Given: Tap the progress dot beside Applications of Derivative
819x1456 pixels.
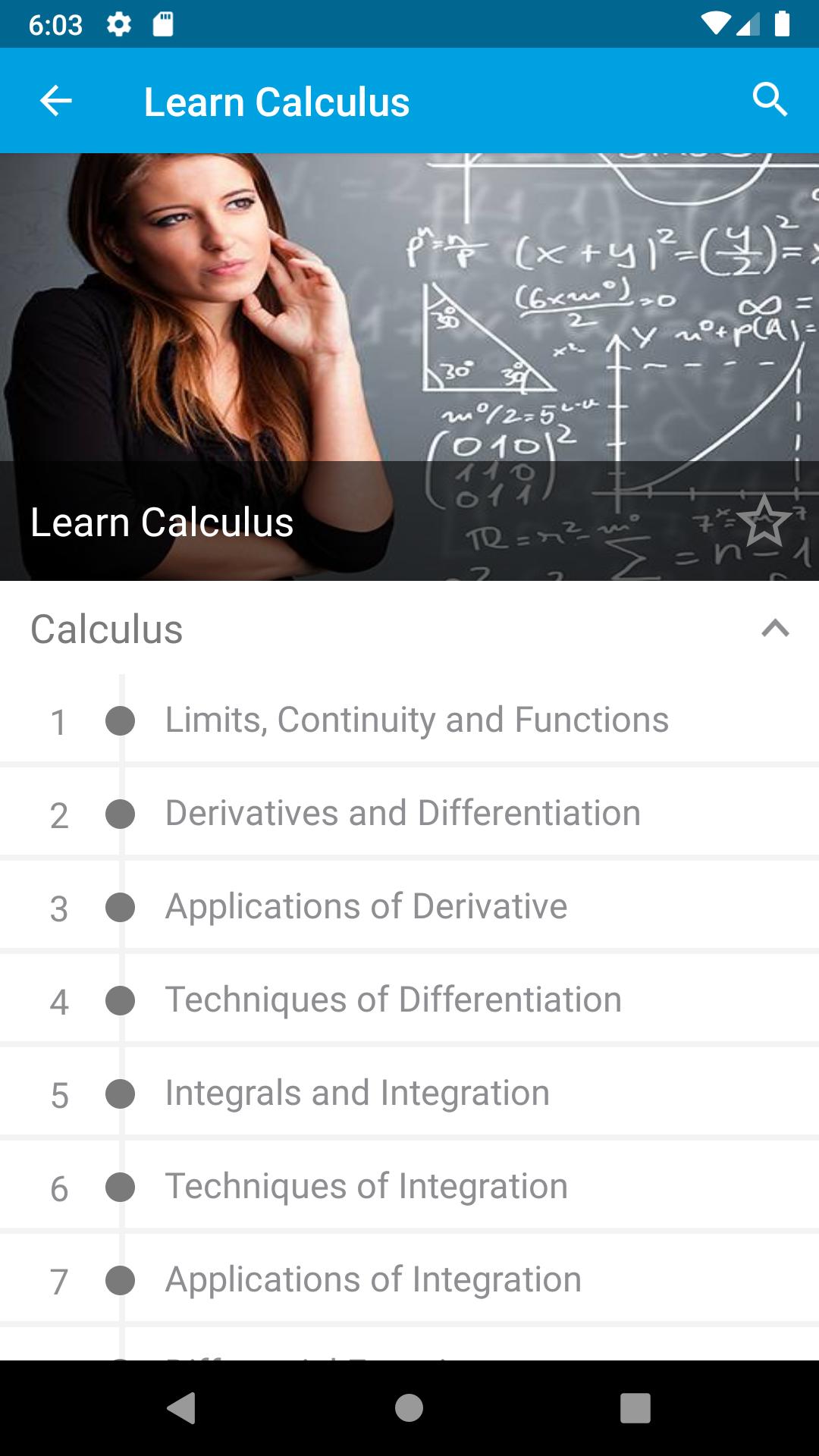Looking at the screenshot, I should tap(120, 905).
